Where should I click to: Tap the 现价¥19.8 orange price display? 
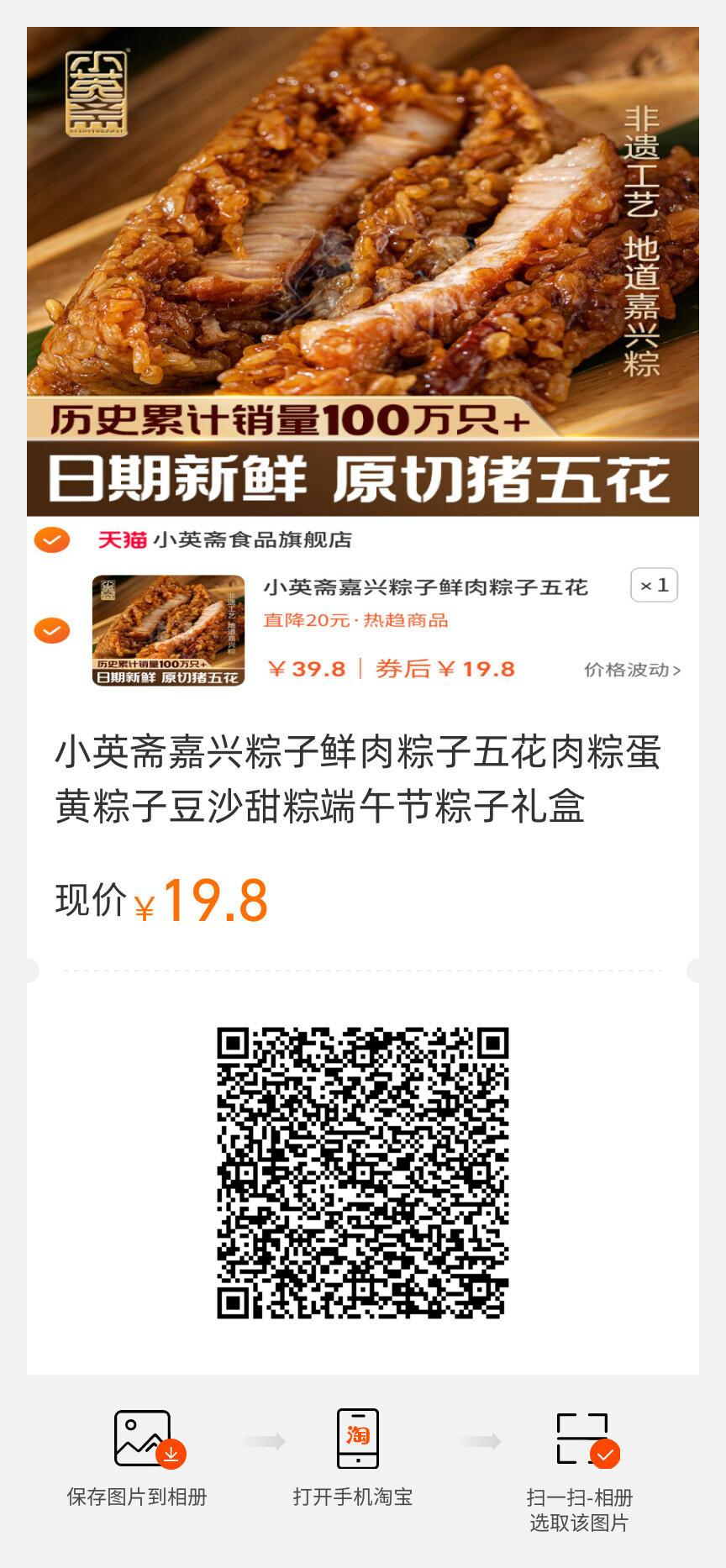tap(161, 898)
